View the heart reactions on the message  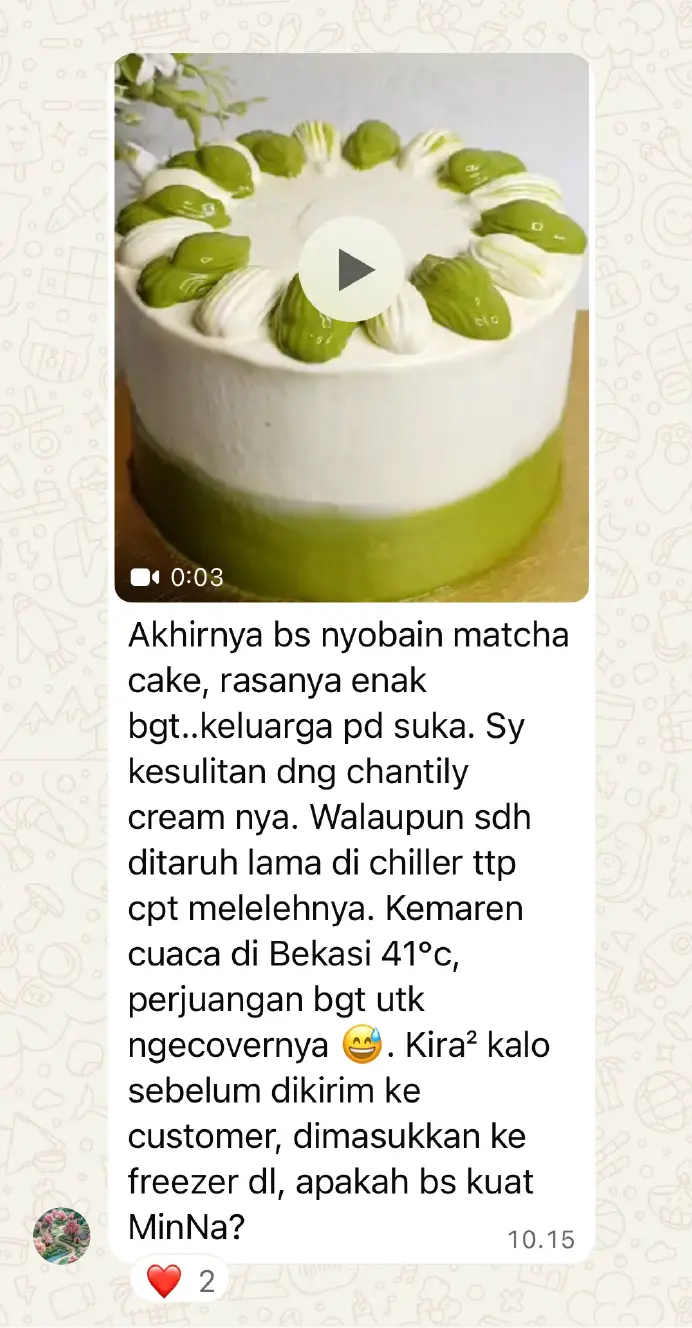click(181, 1281)
